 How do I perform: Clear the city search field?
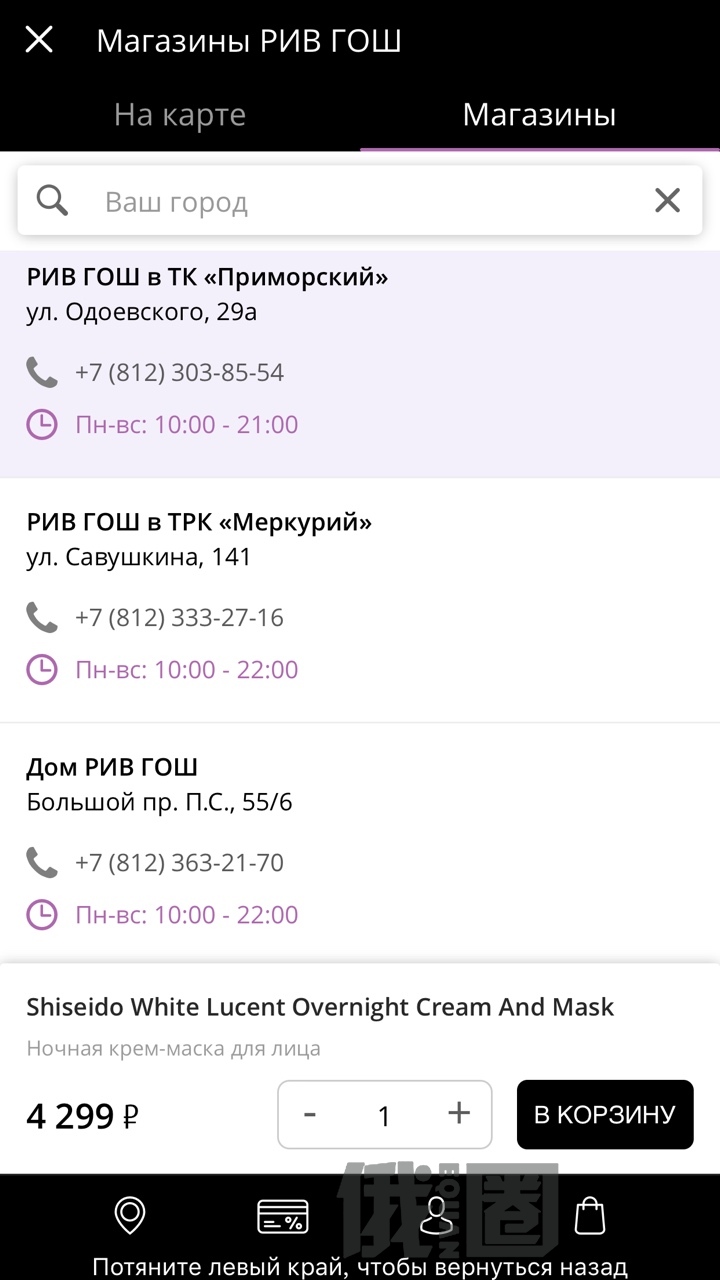tap(667, 201)
